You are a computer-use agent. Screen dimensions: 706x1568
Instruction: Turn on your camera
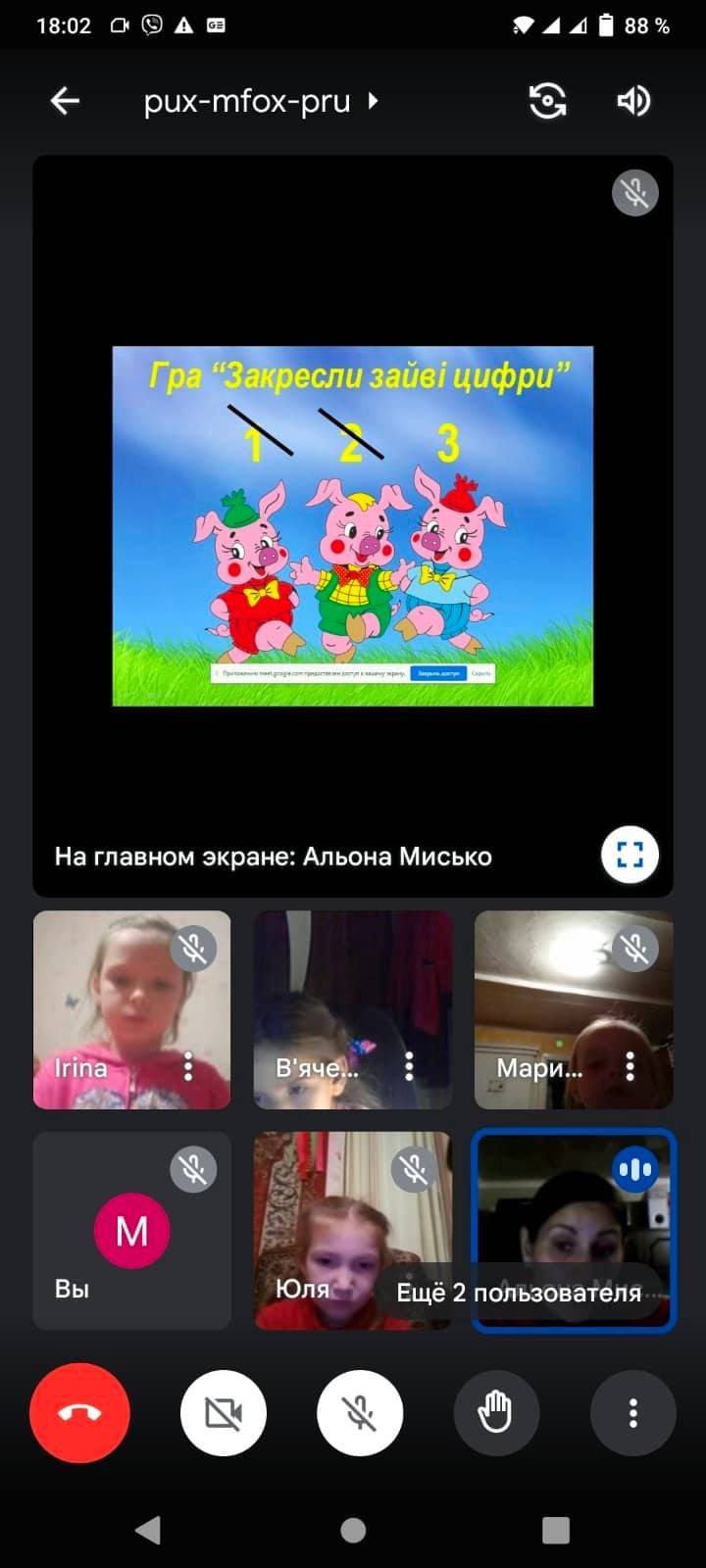[223, 1412]
